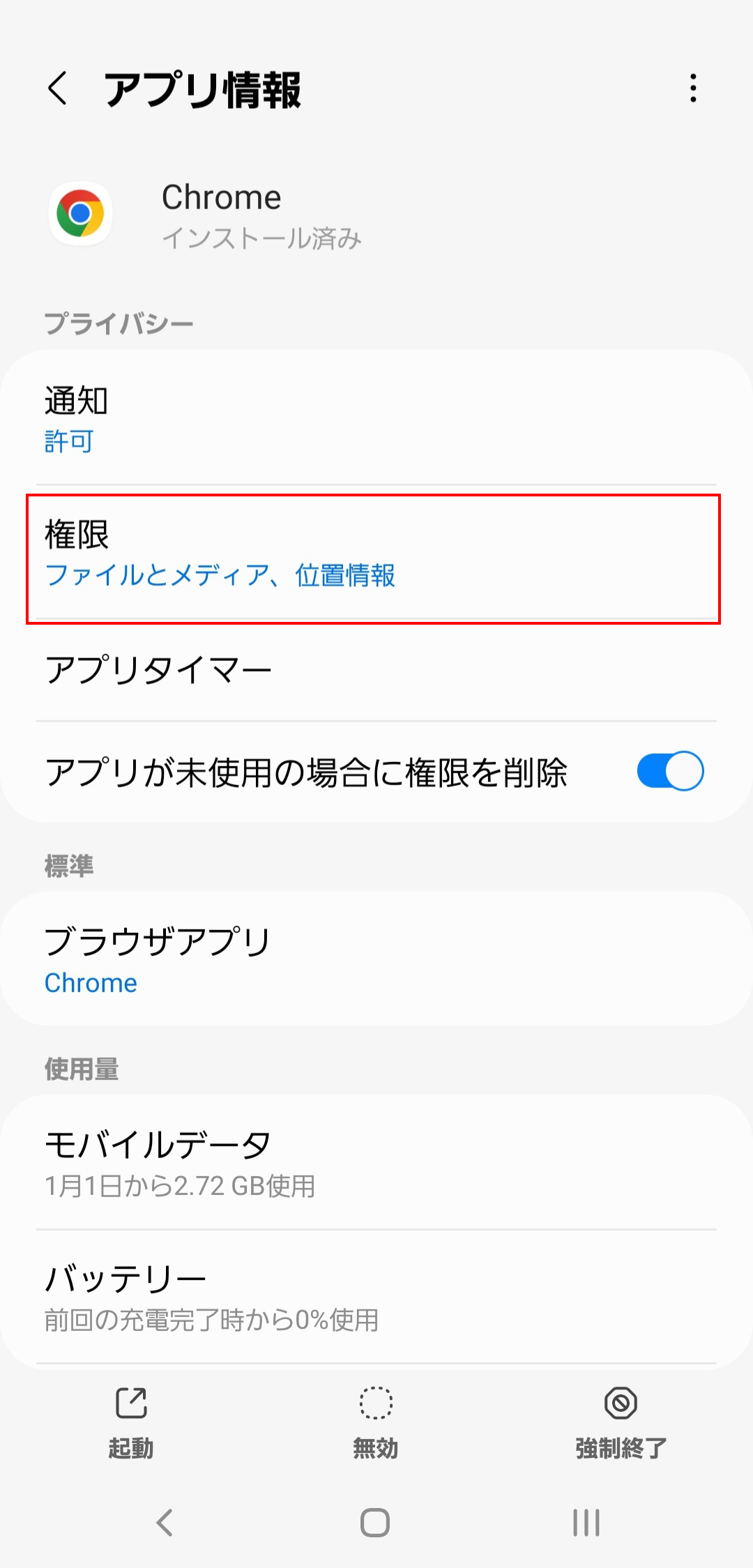The height and width of the screenshot is (1568, 753).
Task: Open バッテリー usage details
Action: [376, 1297]
